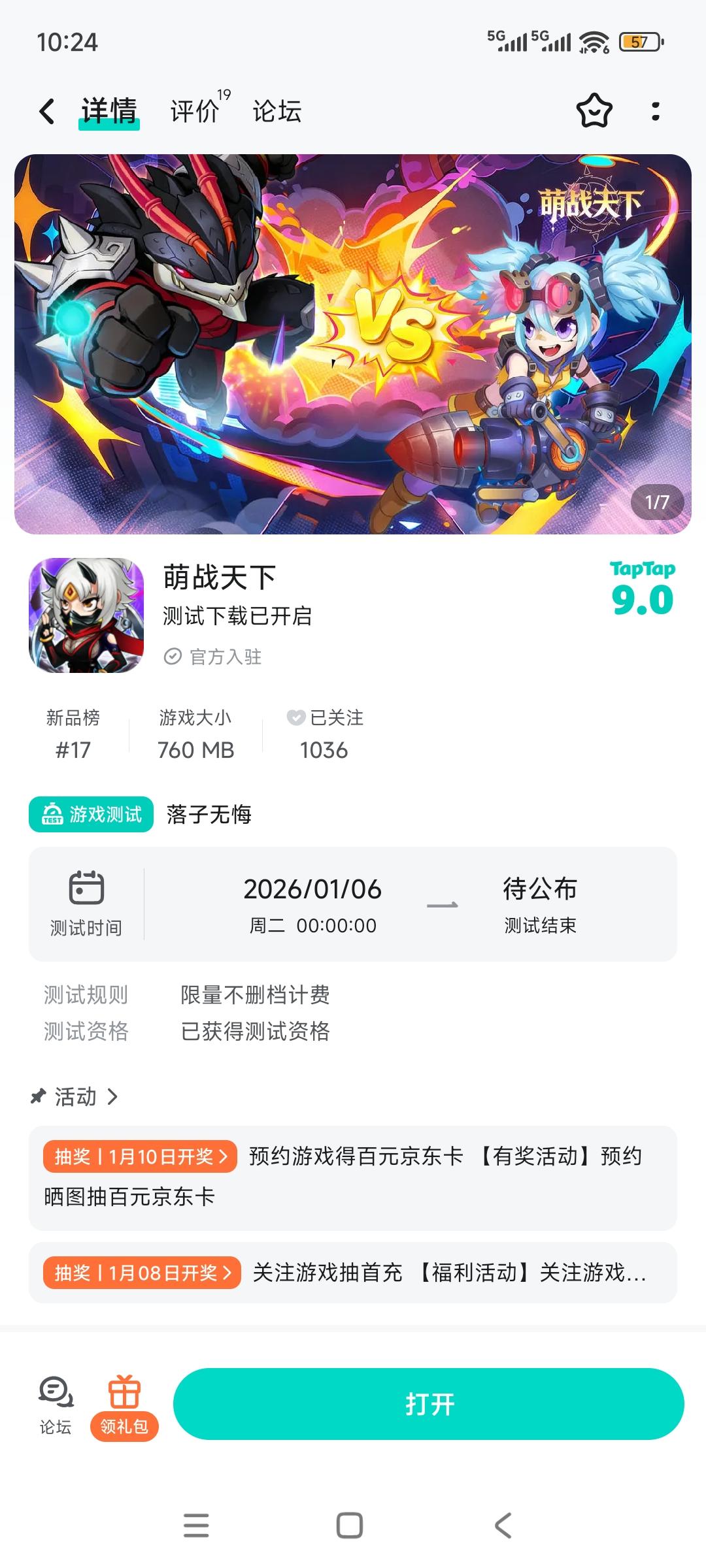View the 萌战天下 banner image
The width and height of the screenshot is (706, 1568).
coord(353,344)
